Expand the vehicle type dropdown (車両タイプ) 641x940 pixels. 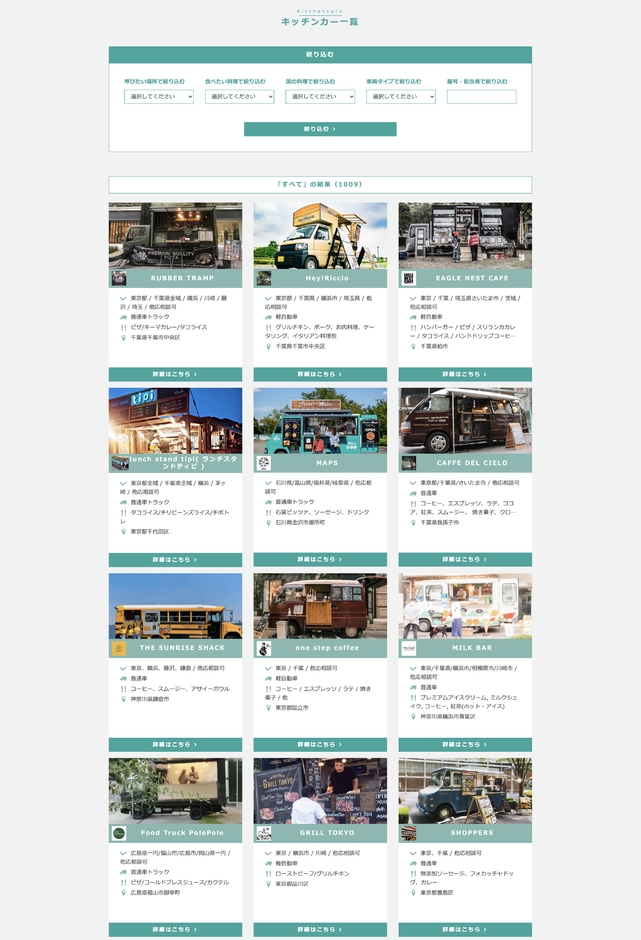coord(400,97)
